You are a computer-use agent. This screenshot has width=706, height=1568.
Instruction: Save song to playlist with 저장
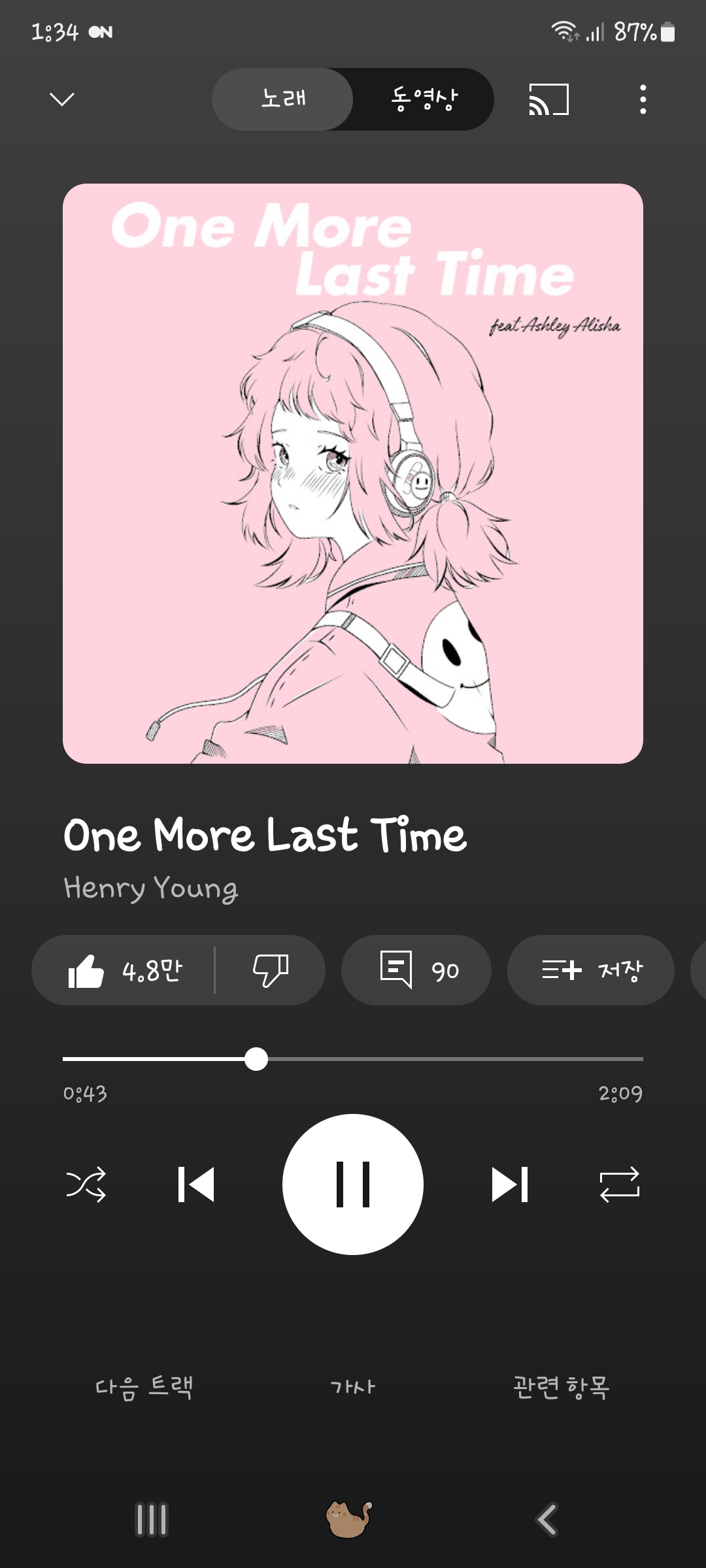pos(591,970)
